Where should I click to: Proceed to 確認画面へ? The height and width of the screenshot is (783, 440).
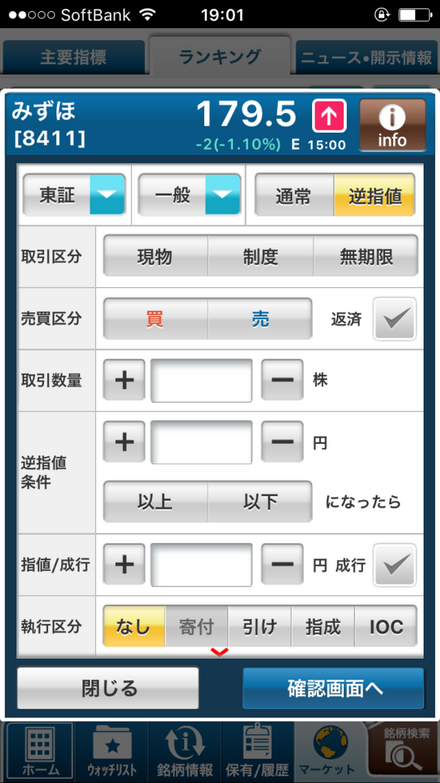[334, 688]
